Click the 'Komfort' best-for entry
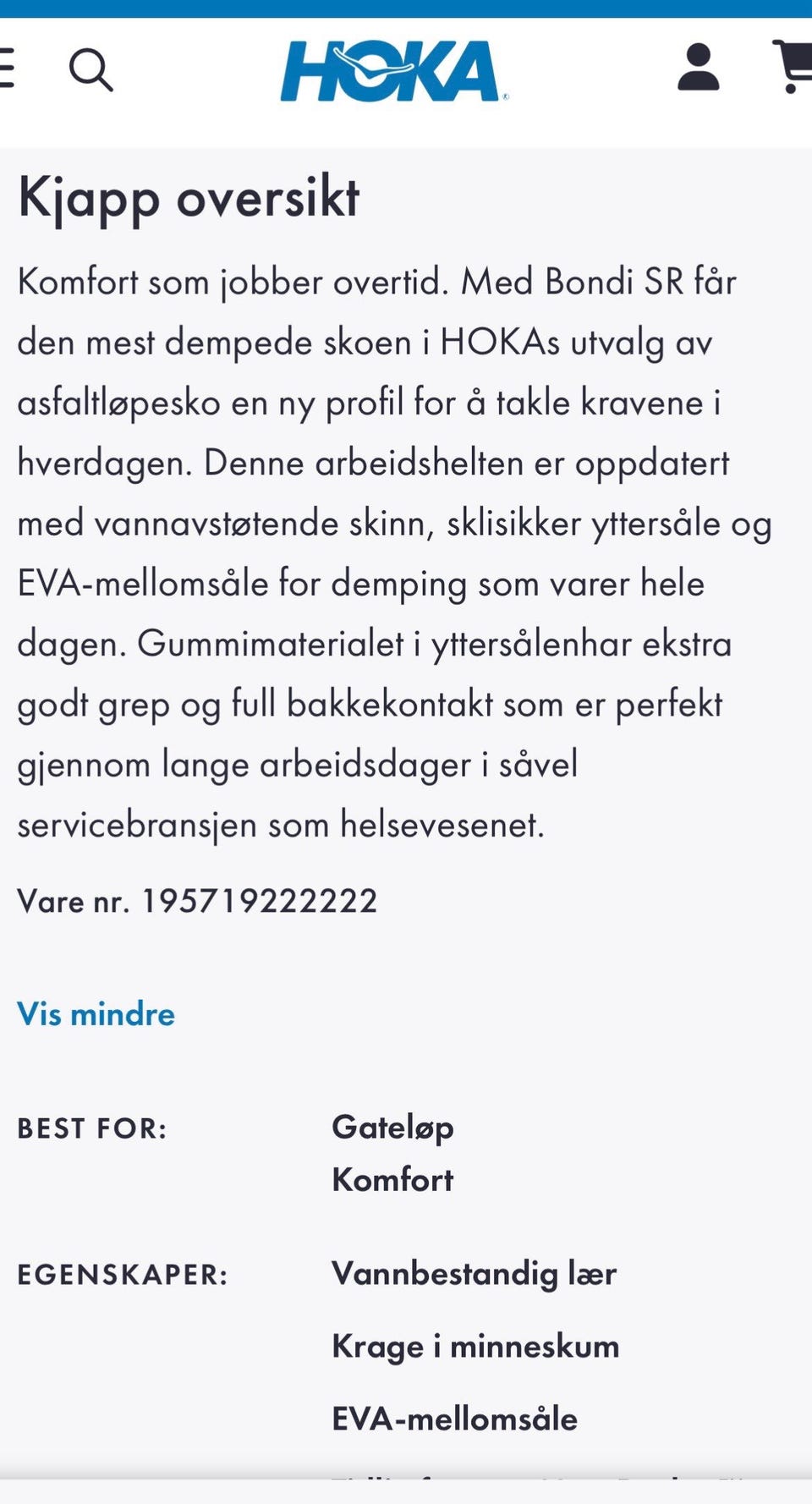Image resolution: width=812 pixels, height=1504 pixels. click(392, 1179)
